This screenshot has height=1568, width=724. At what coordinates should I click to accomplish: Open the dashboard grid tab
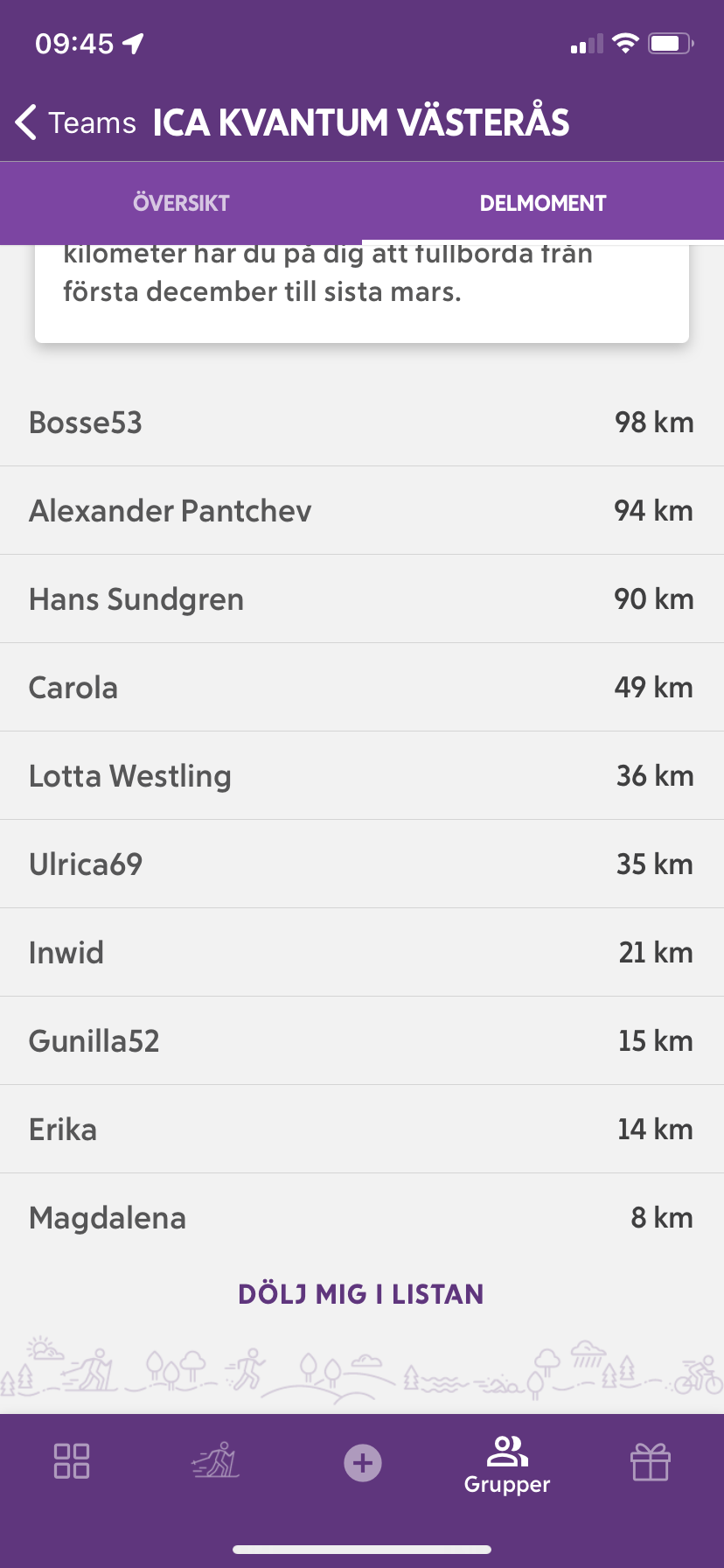click(72, 1460)
